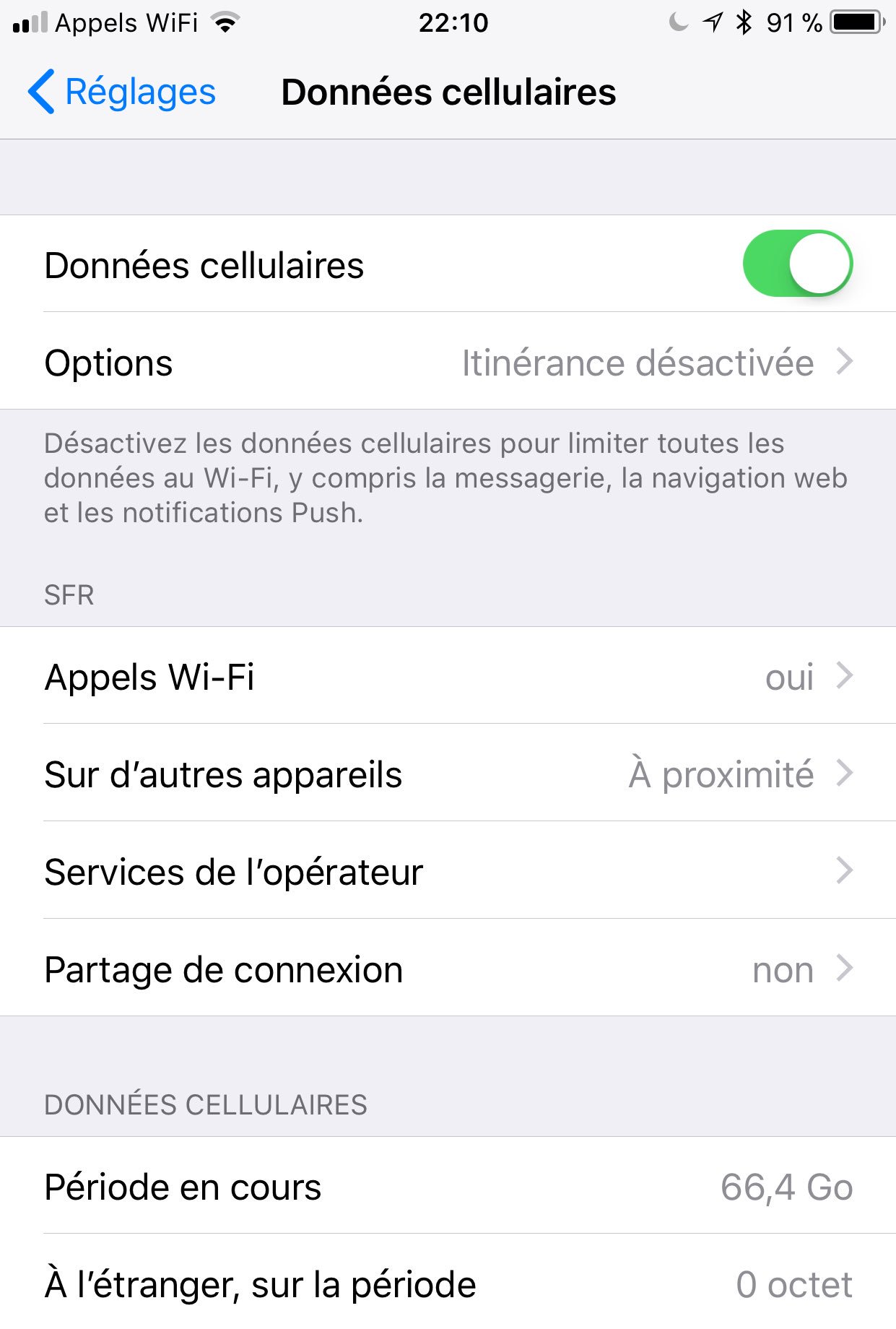Screen dimensions: 896x1329
Task: Turn off the Données cellulaires switch
Action: [x=797, y=264]
